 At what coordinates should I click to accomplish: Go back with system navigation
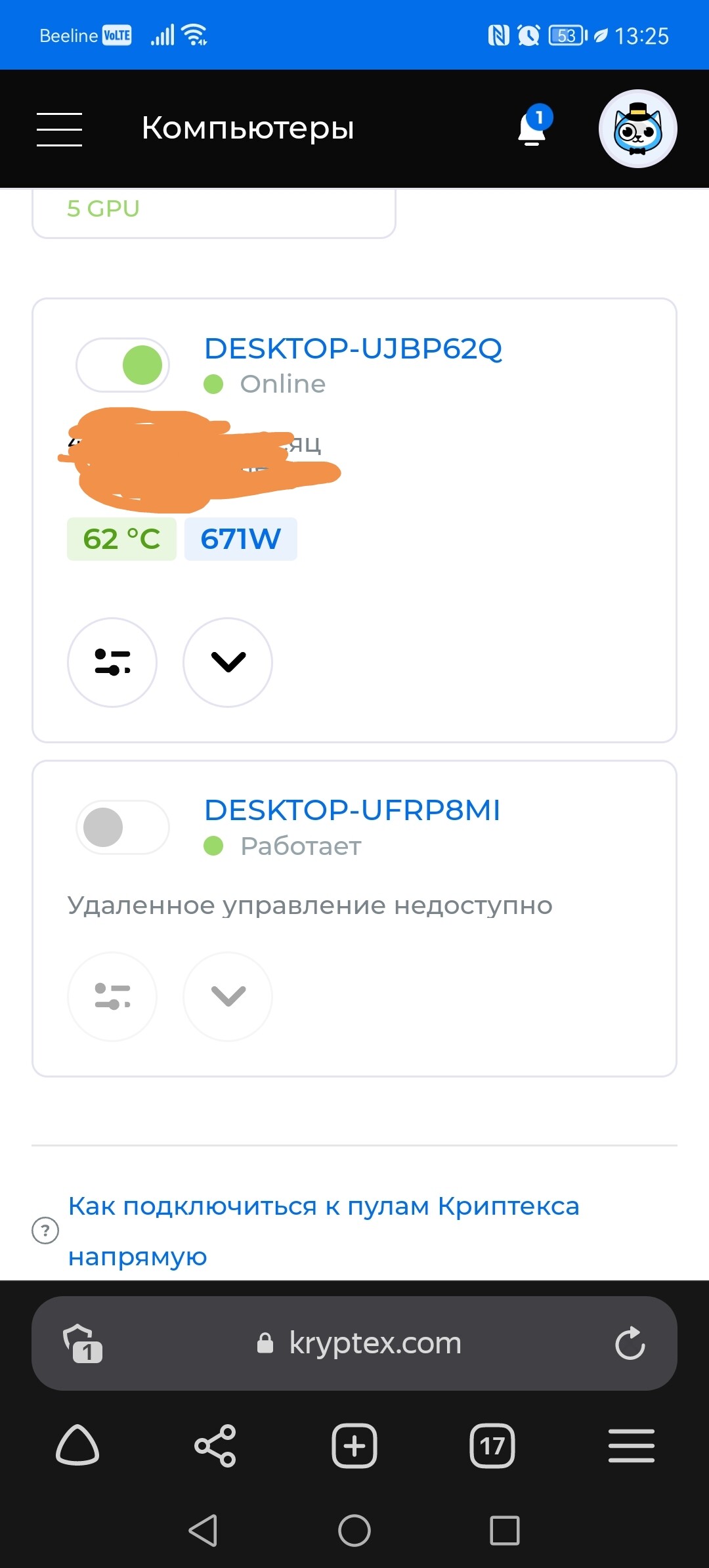(204, 1531)
